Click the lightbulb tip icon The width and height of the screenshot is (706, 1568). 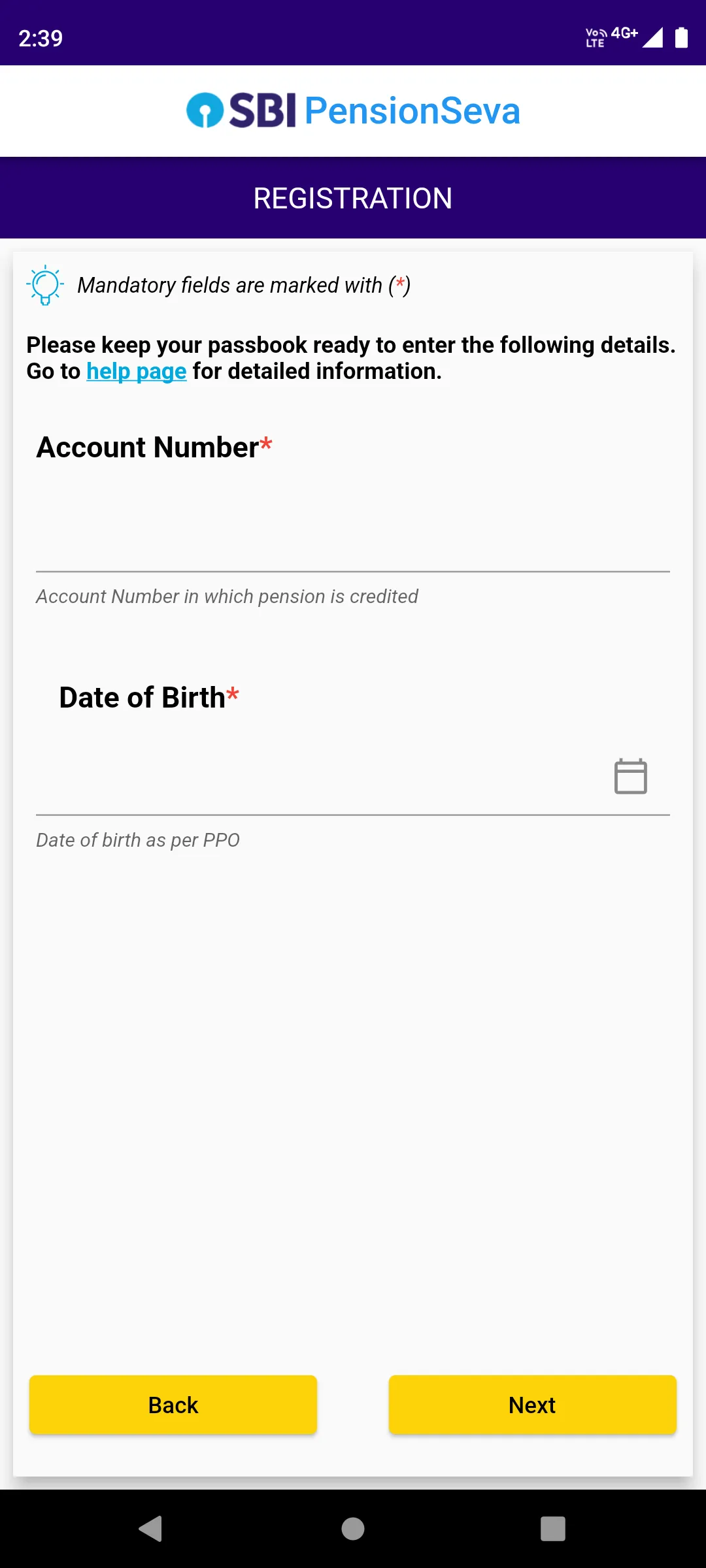tap(44, 286)
